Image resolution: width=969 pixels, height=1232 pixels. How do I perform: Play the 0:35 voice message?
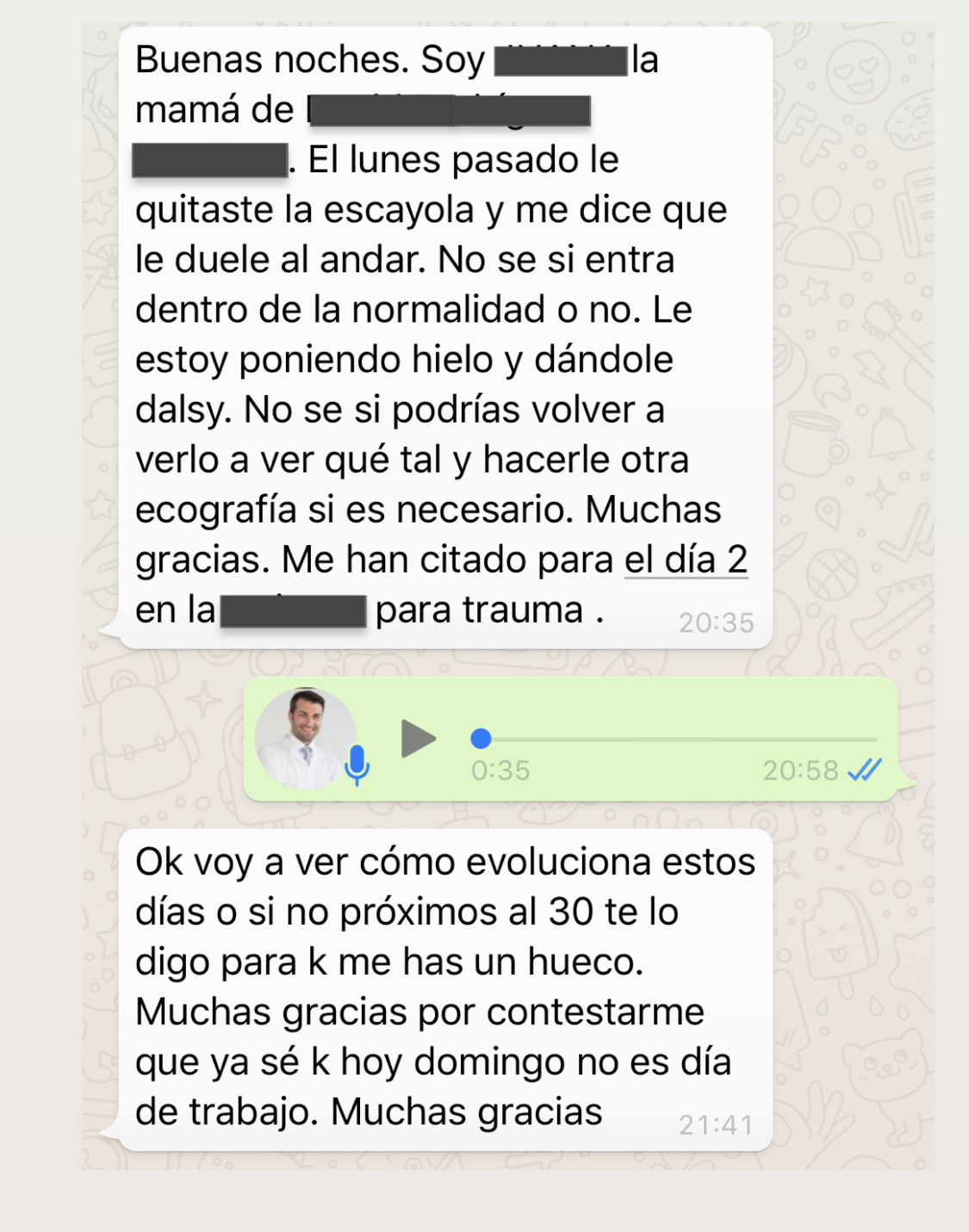pyautogui.click(x=418, y=740)
